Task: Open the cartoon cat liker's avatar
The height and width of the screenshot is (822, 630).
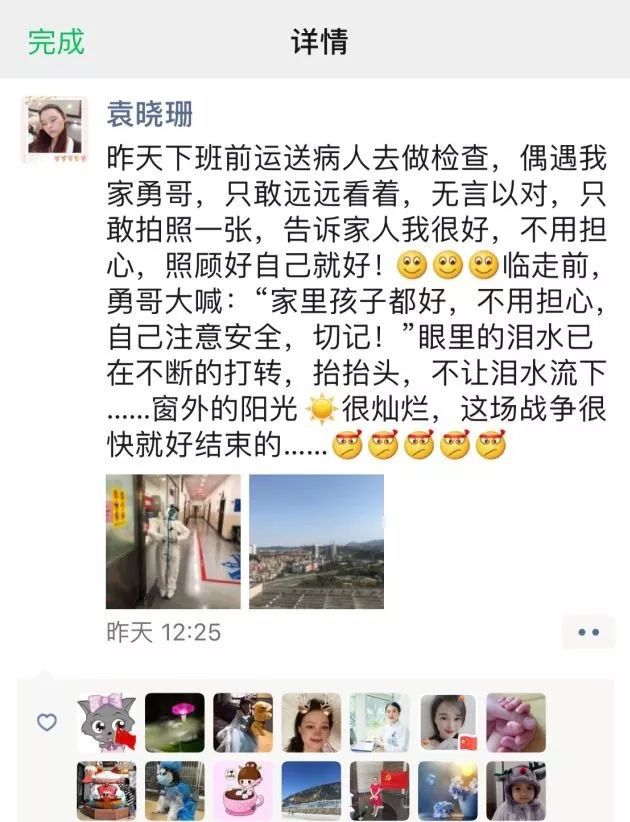Action: click(106, 722)
